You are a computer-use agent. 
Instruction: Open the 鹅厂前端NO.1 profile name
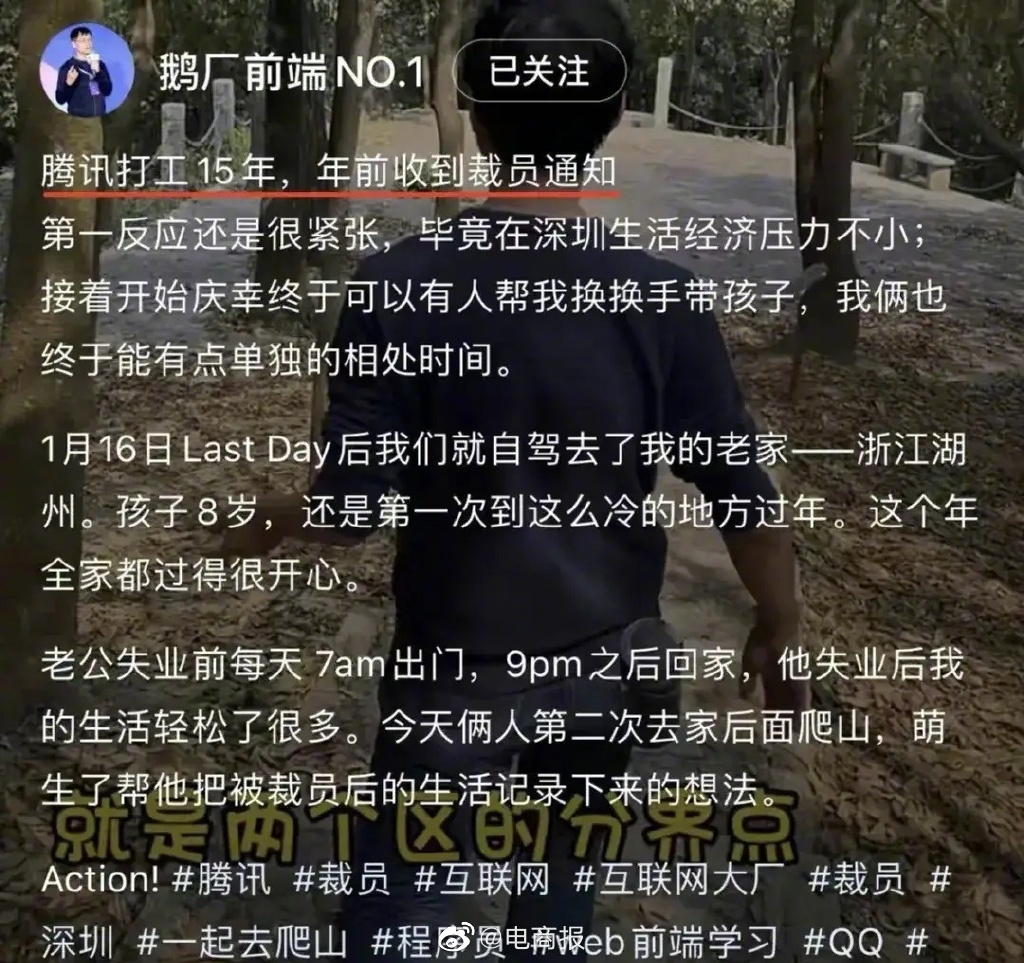click(x=291, y=73)
